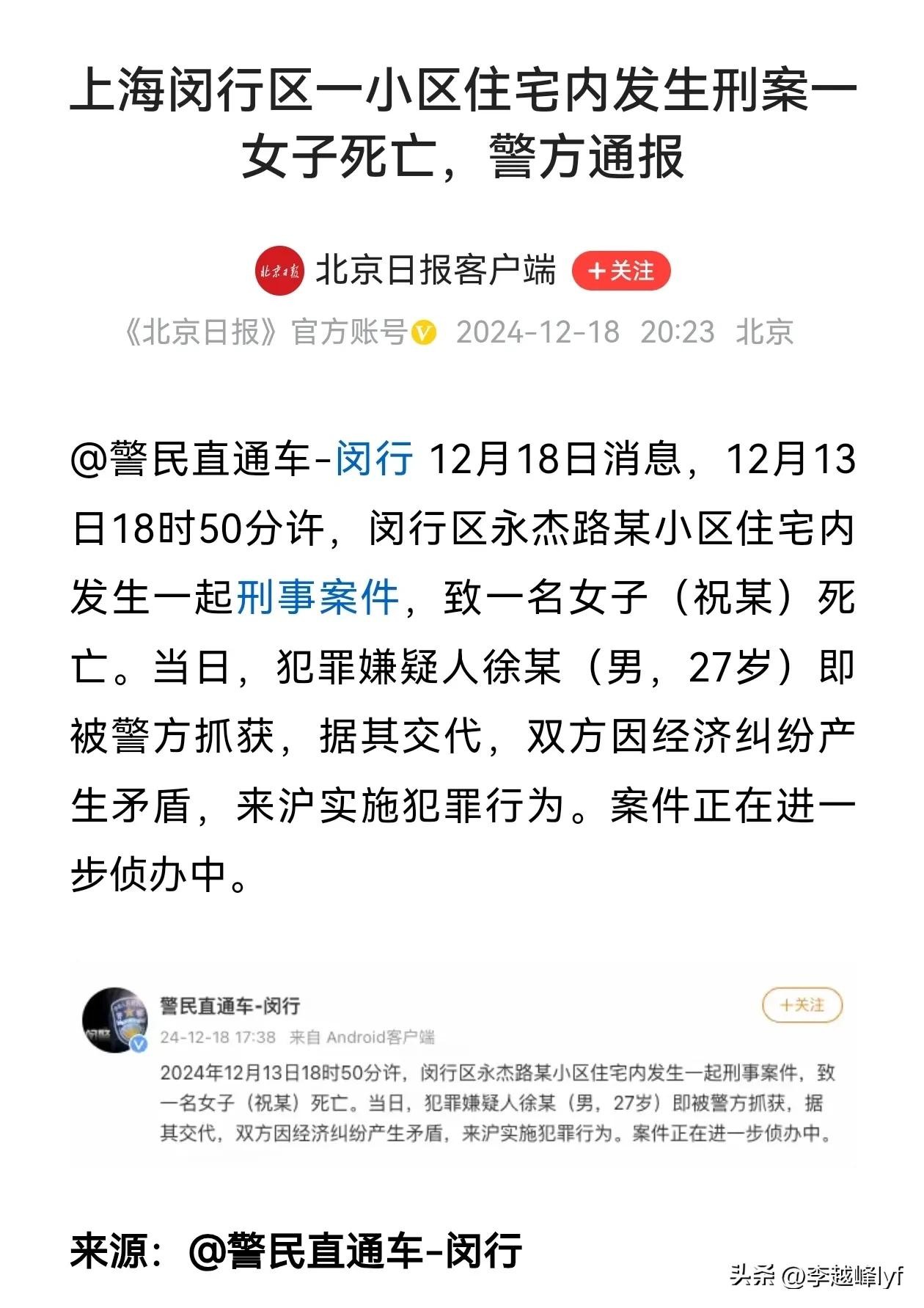Follow the 北京日报客户端 account
This screenshot has width=924, height=1308.
620,271
